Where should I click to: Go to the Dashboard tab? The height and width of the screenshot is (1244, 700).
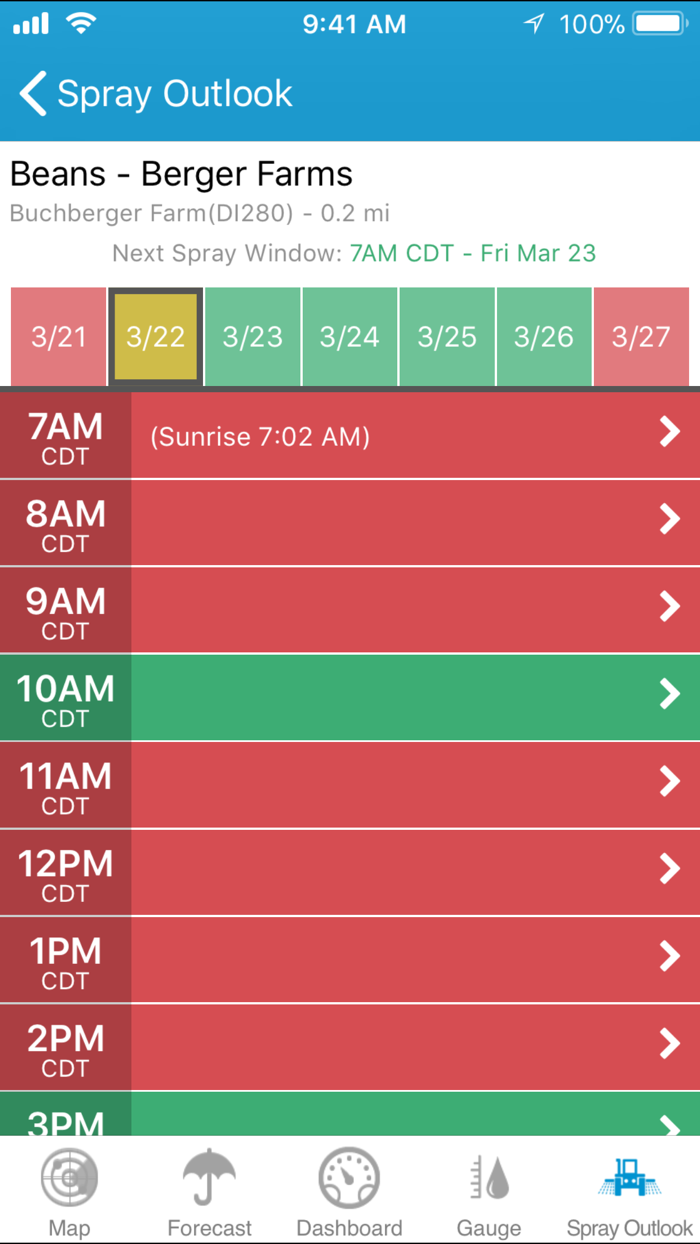pyautogui.click(x=349, y=1192)
